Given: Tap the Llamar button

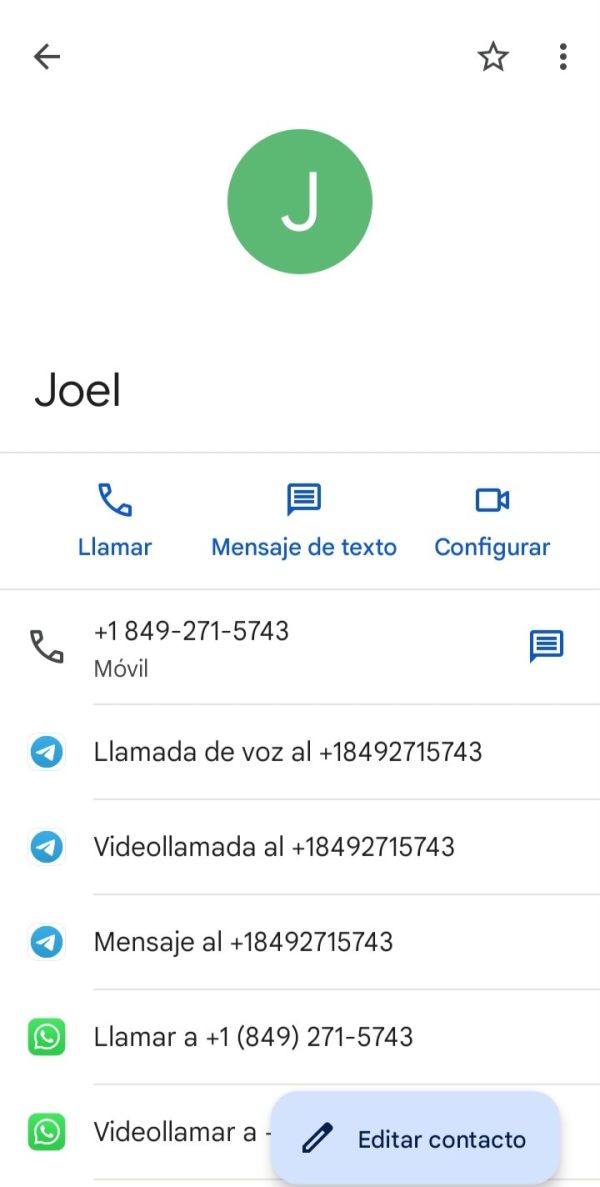Looking at the screenshot, I should 115,521.
